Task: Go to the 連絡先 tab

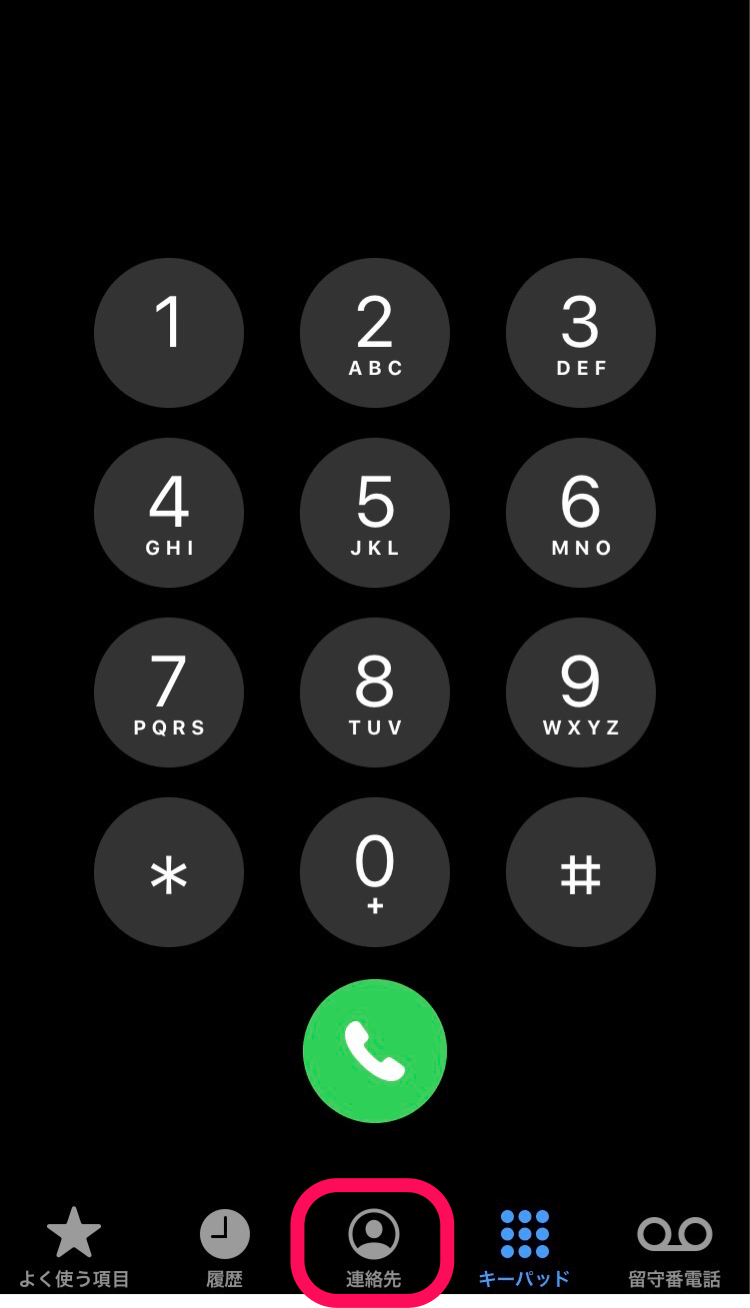Action: 373,1247
